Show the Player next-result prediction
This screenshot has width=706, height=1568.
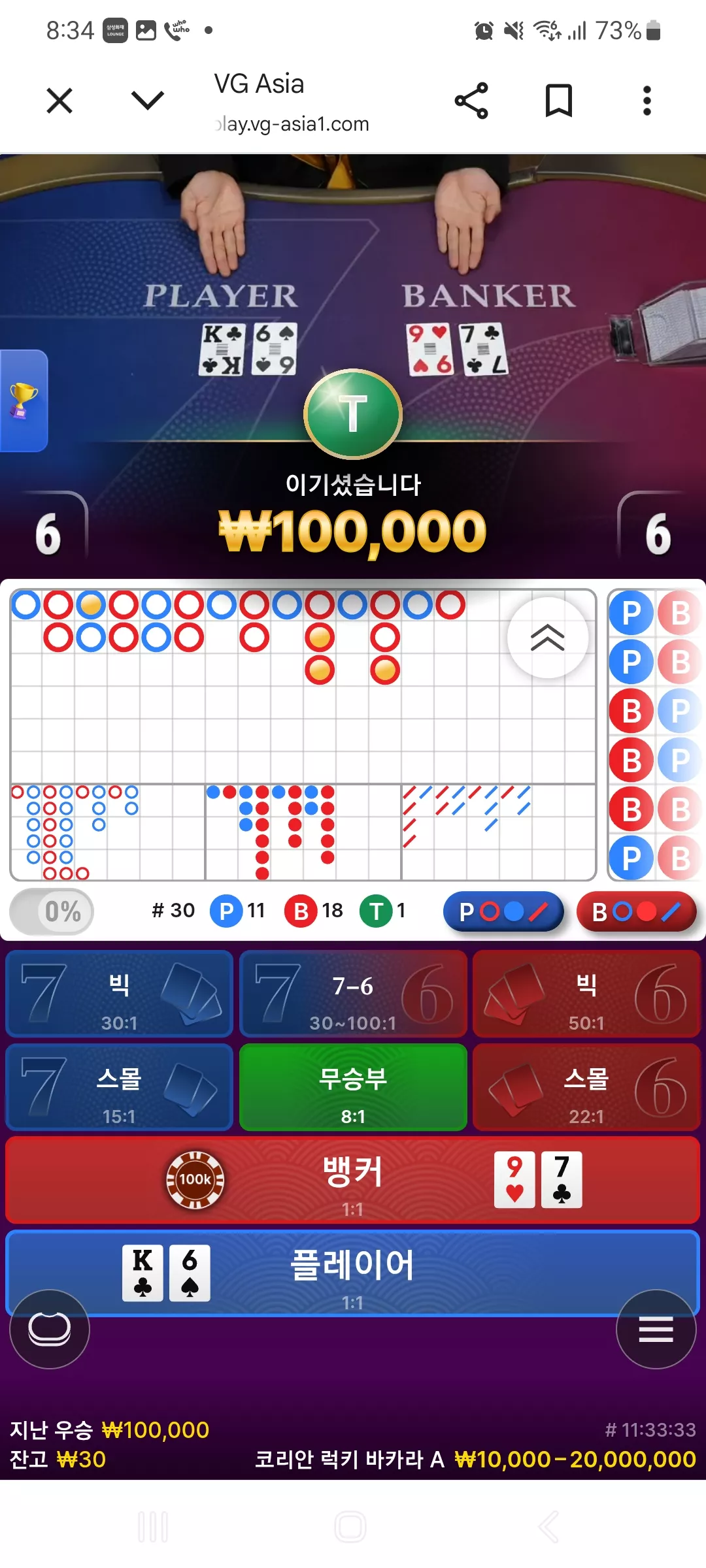point(503,911)
